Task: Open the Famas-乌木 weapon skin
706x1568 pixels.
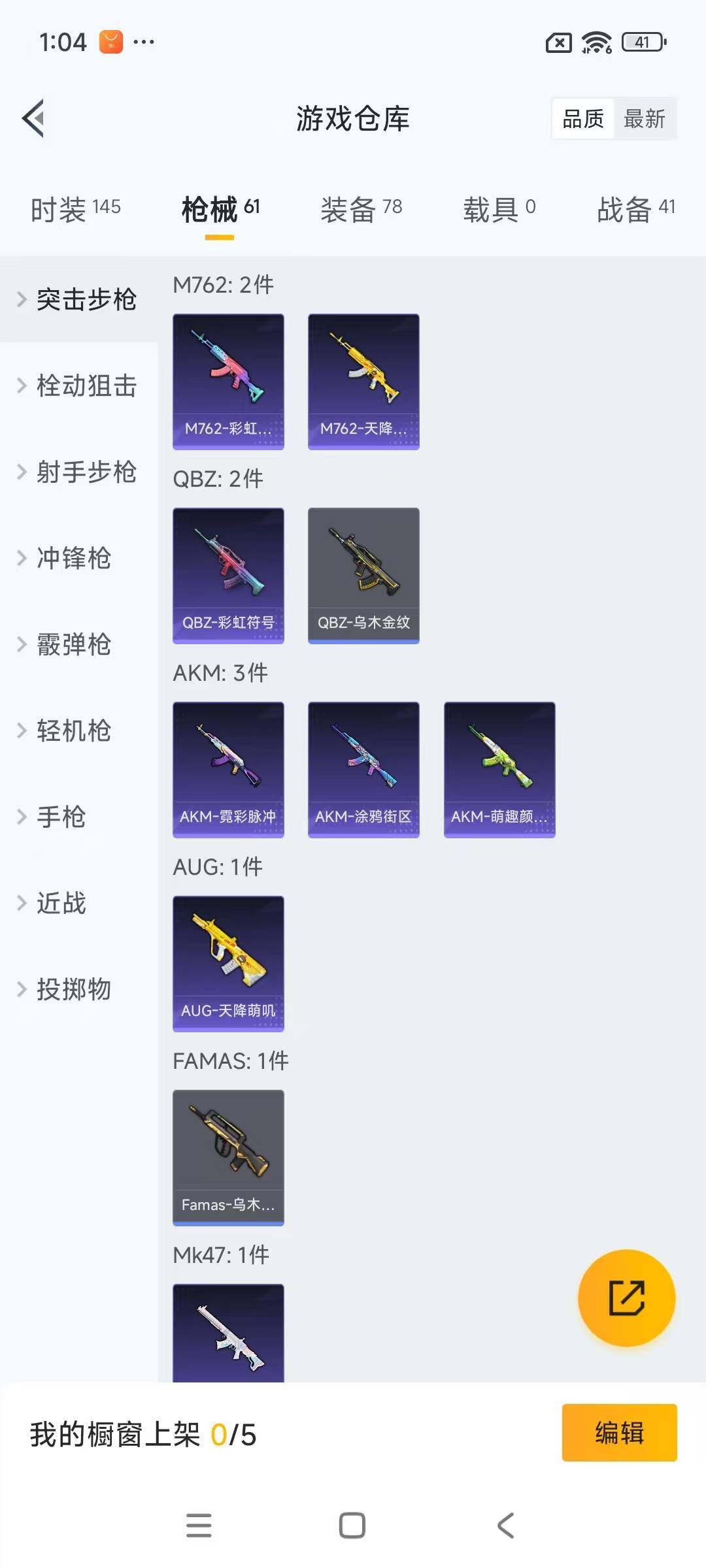Action: tap(228, 1158)
